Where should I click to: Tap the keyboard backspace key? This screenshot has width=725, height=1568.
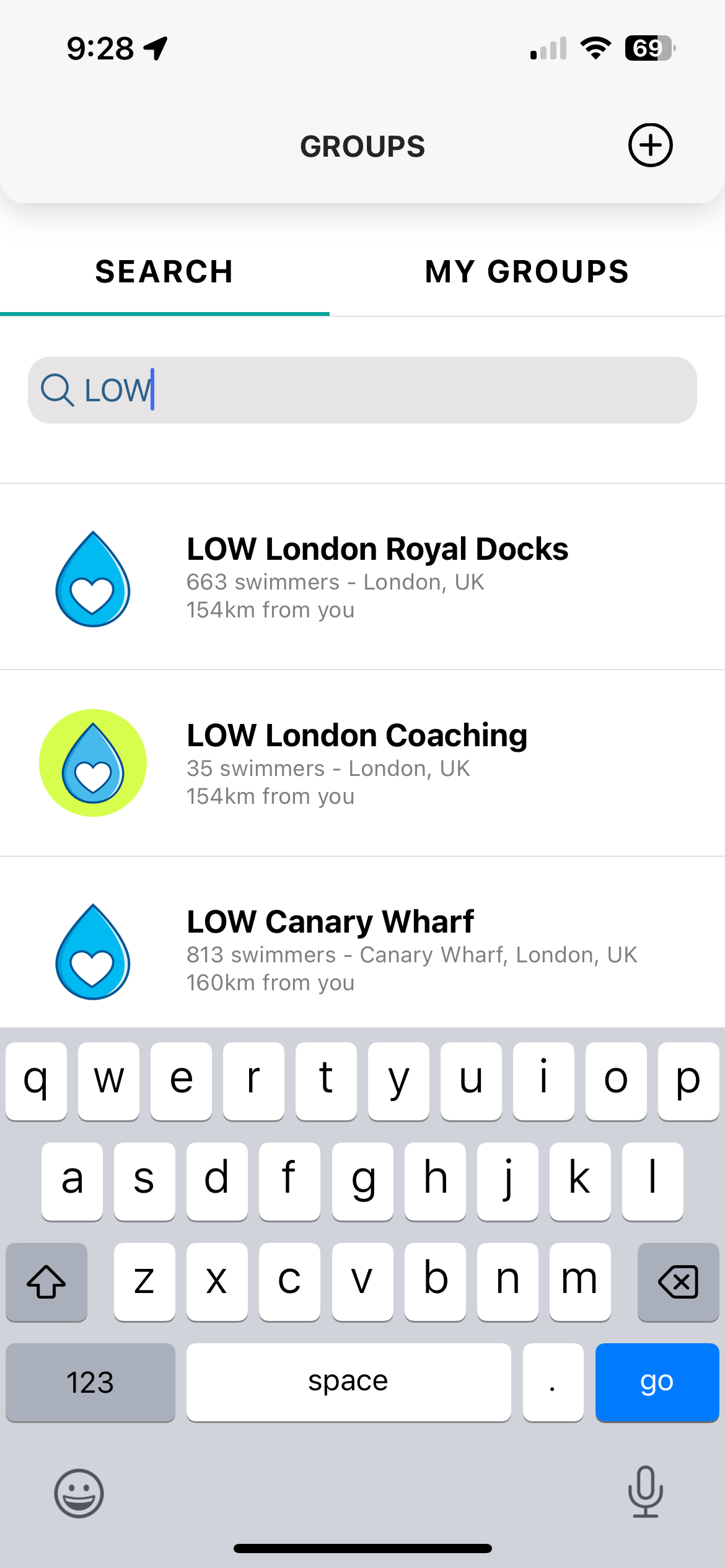coord(678,1281)
